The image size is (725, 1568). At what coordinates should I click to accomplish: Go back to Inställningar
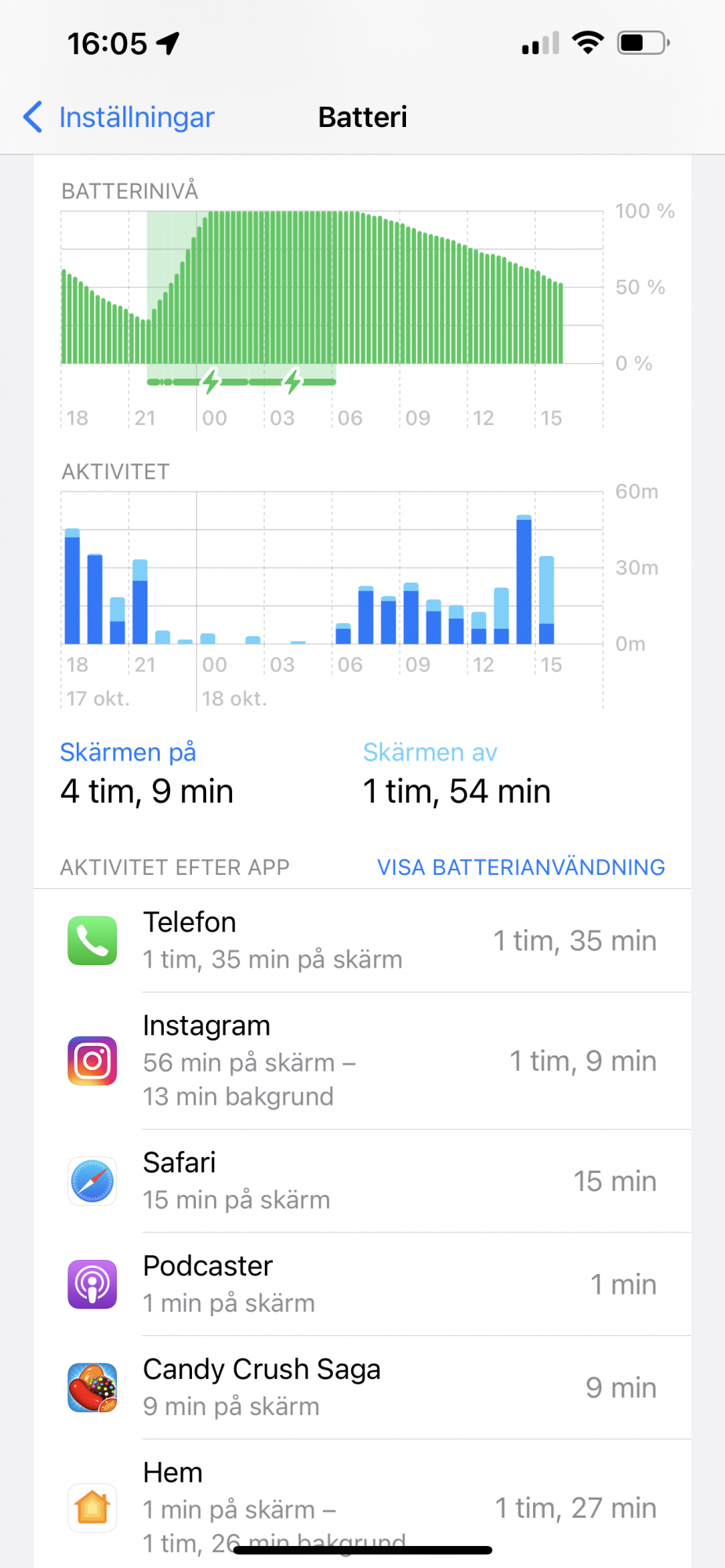click(119, 117)
